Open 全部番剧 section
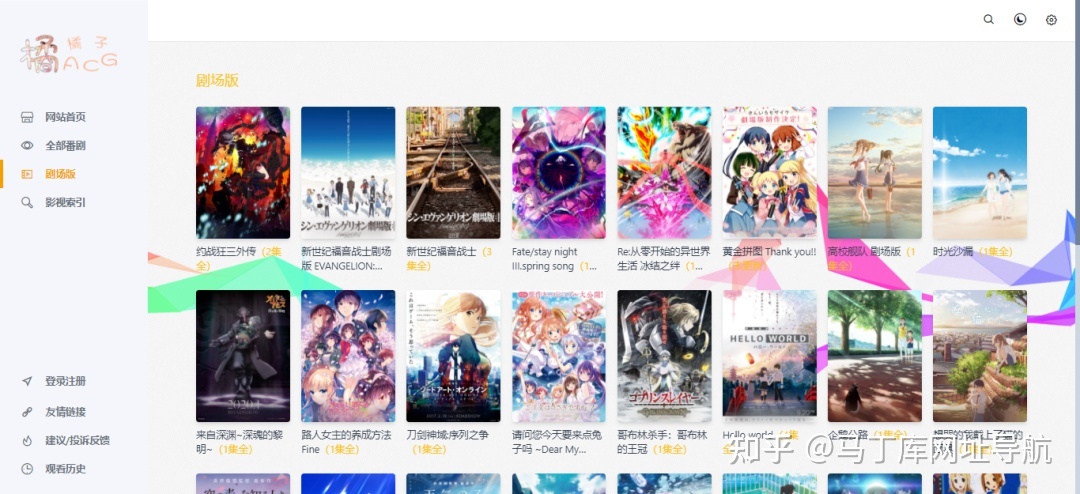1080x494 pixels. (x=65, y=145)
